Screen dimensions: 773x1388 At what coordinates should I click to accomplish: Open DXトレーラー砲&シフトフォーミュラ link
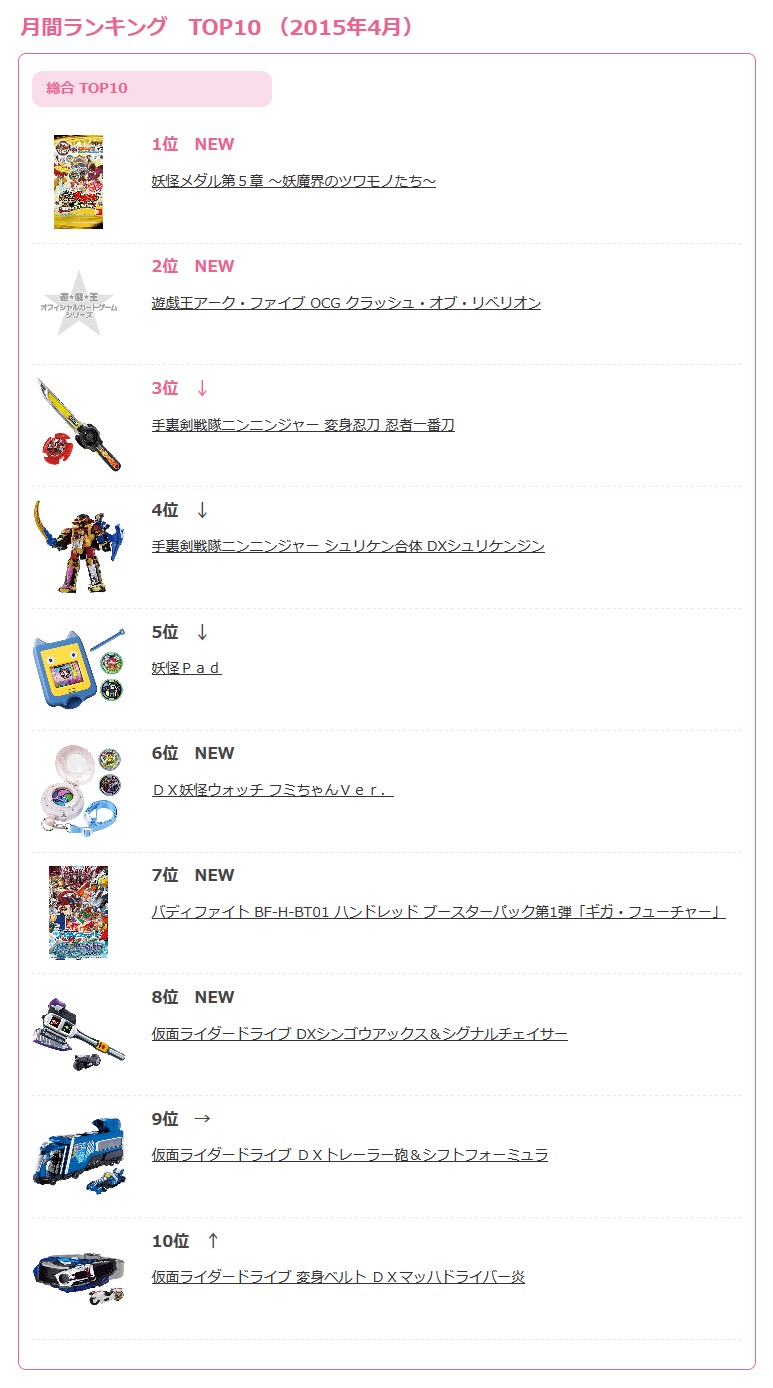[x=350, y=1155]
